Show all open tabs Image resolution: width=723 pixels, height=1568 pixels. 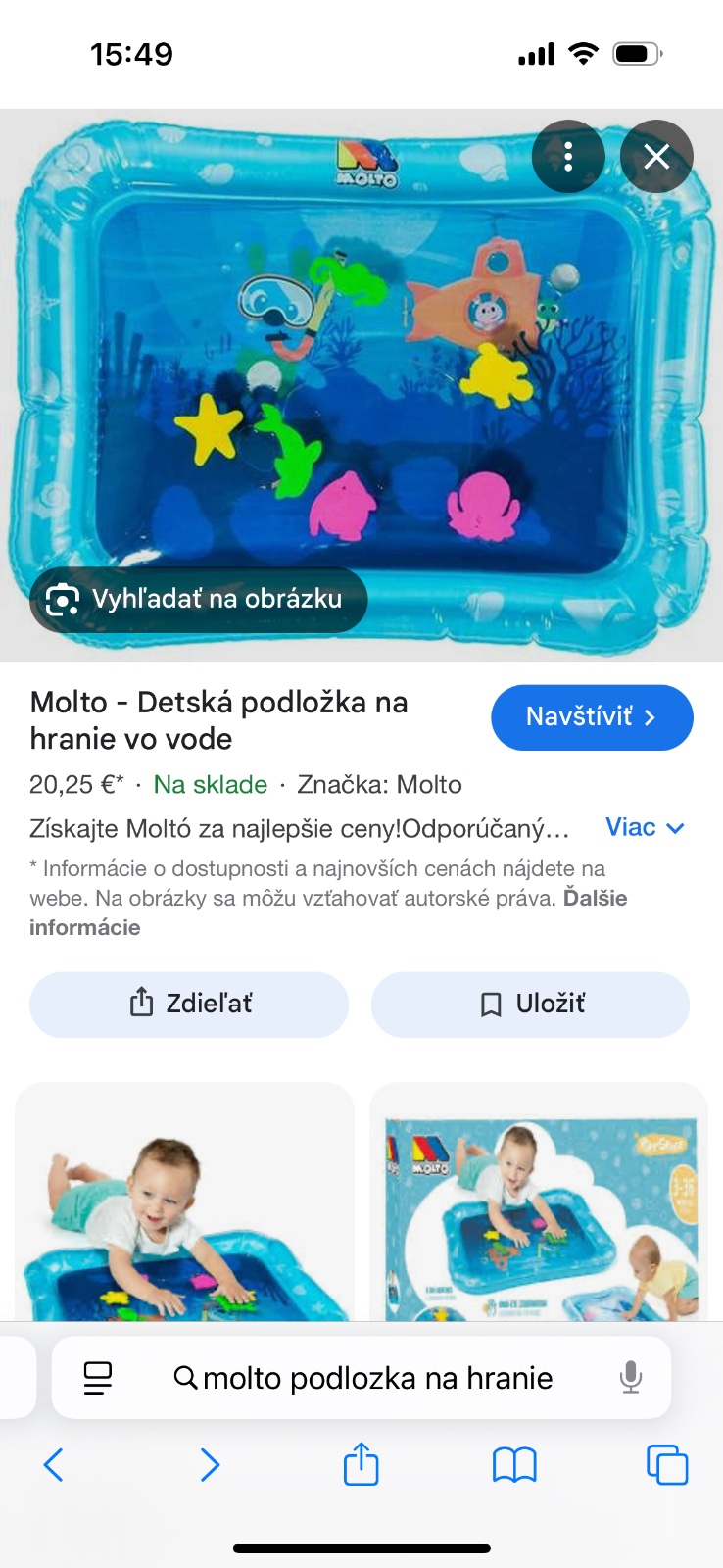pyautogui.click(x=667, y=1465)
